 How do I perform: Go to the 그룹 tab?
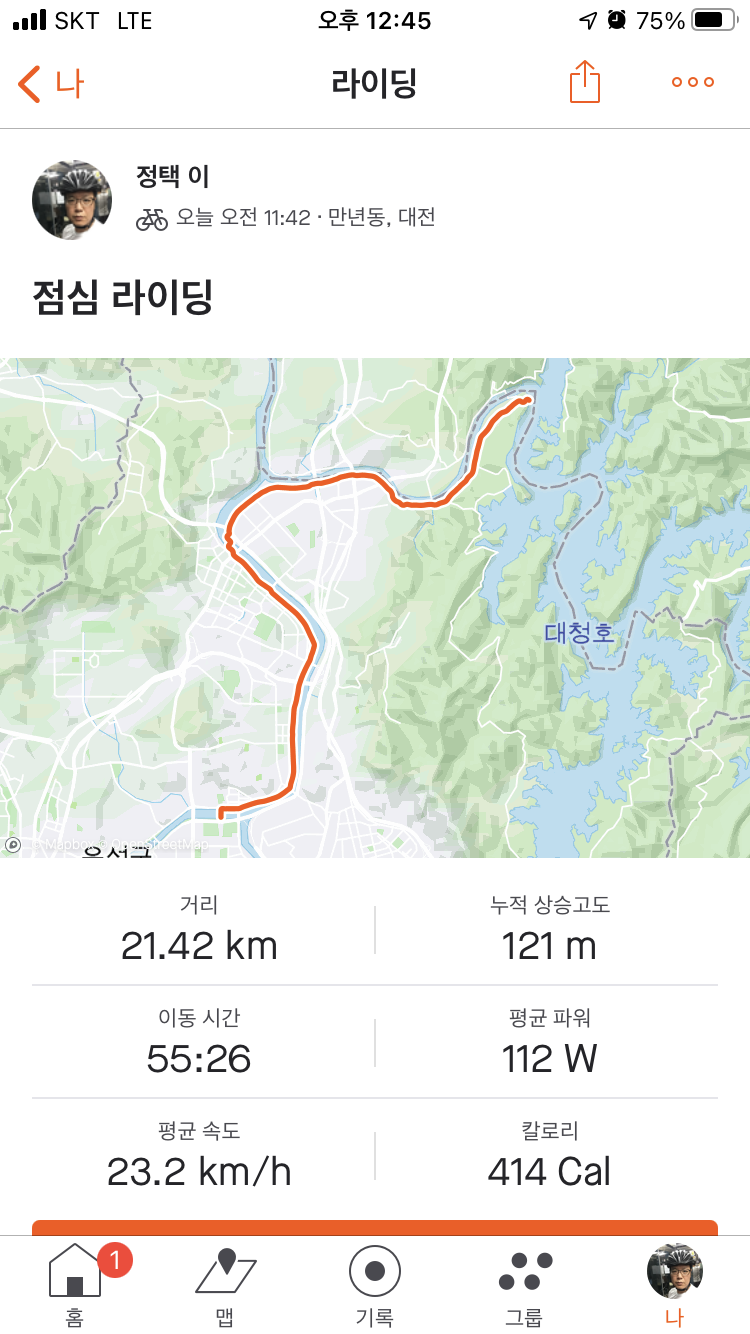tap(525, 1285)
